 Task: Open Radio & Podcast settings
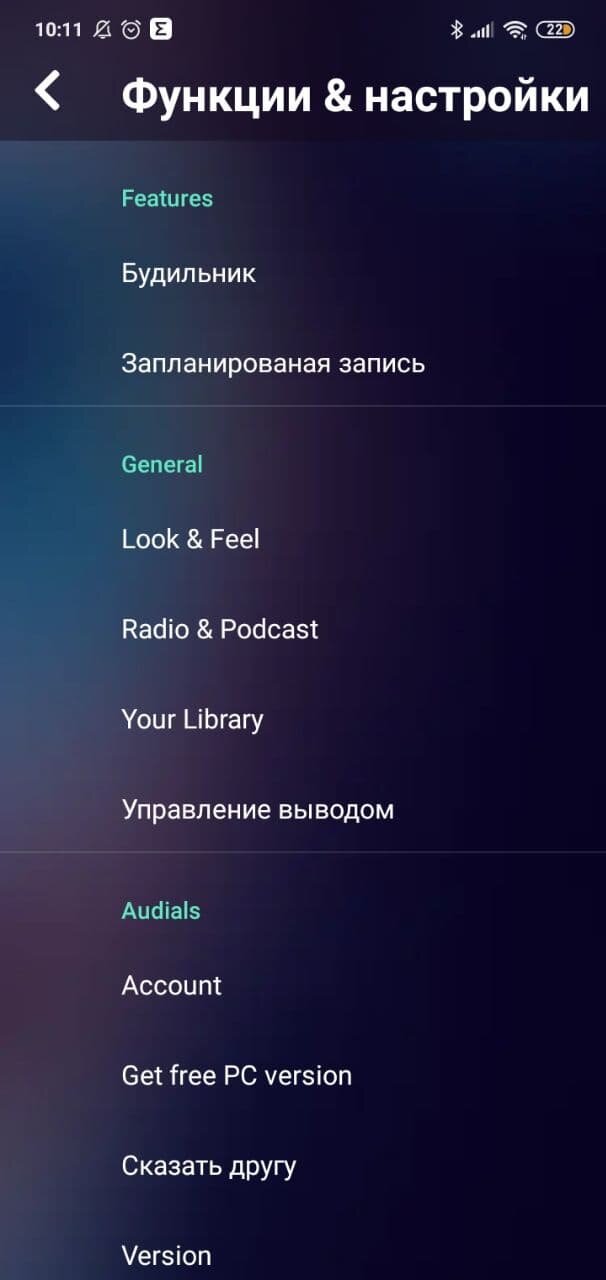[x=303, y=629]
